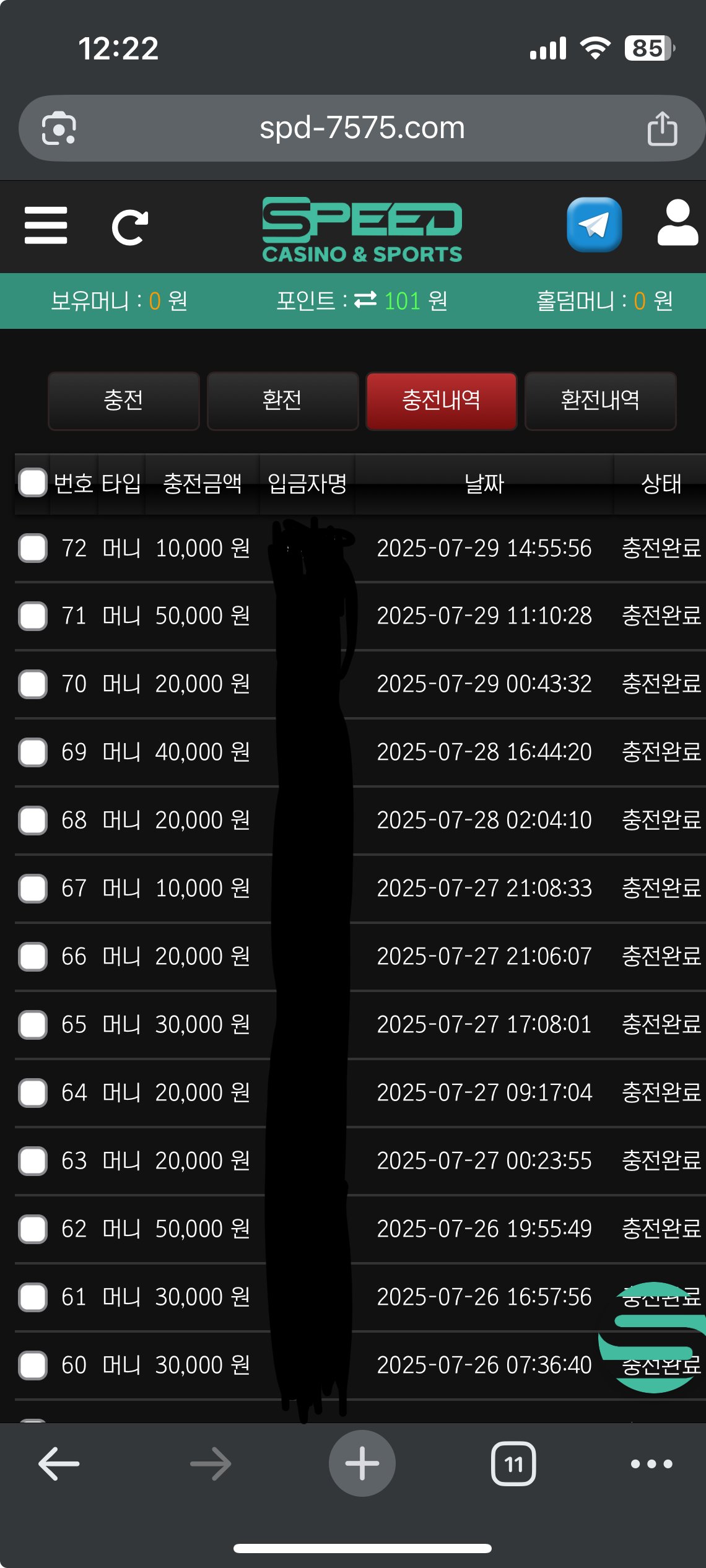Tap the refresh icon in header

[x=129, y=227]
